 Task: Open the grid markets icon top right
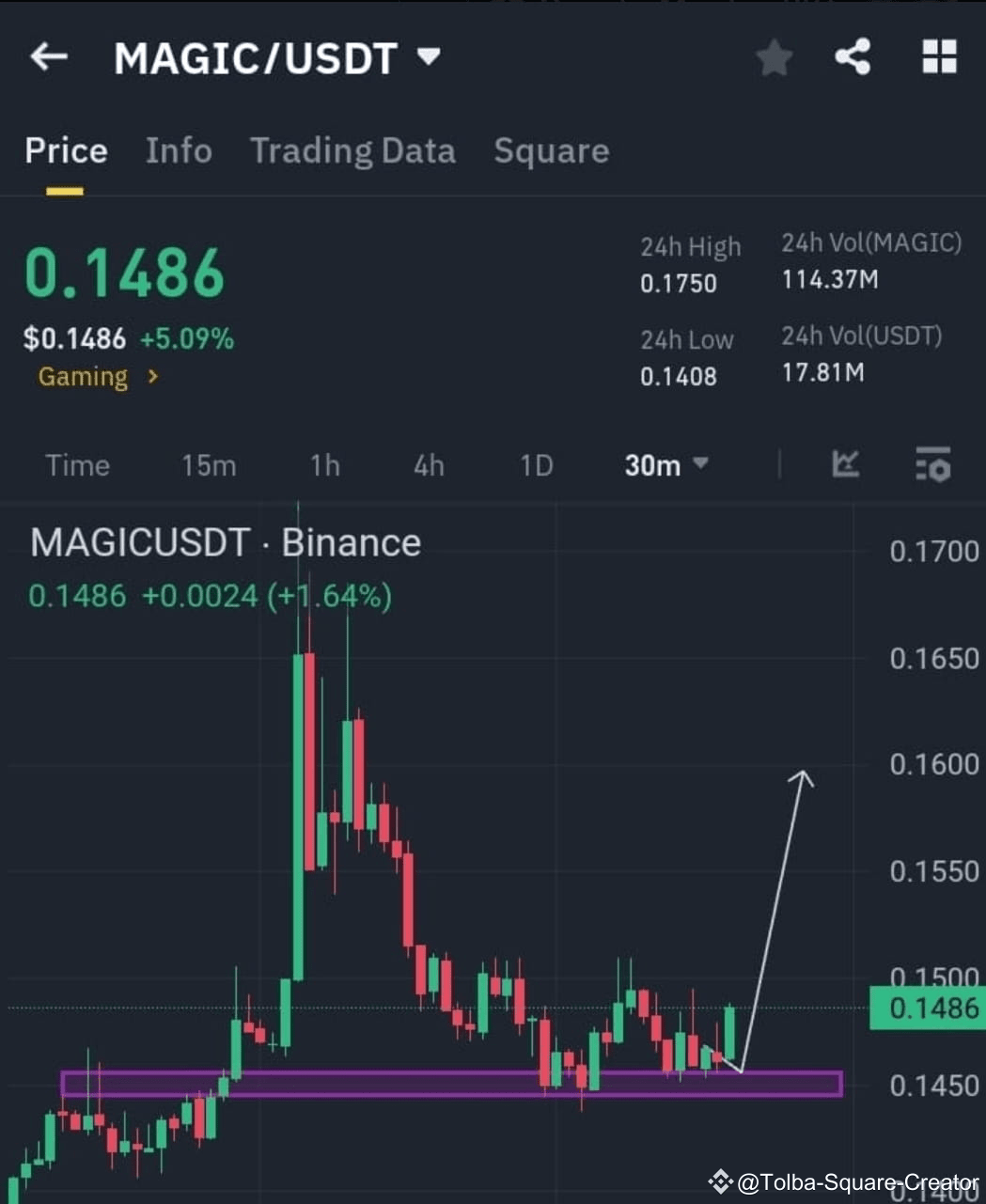[x=937, y=56]
